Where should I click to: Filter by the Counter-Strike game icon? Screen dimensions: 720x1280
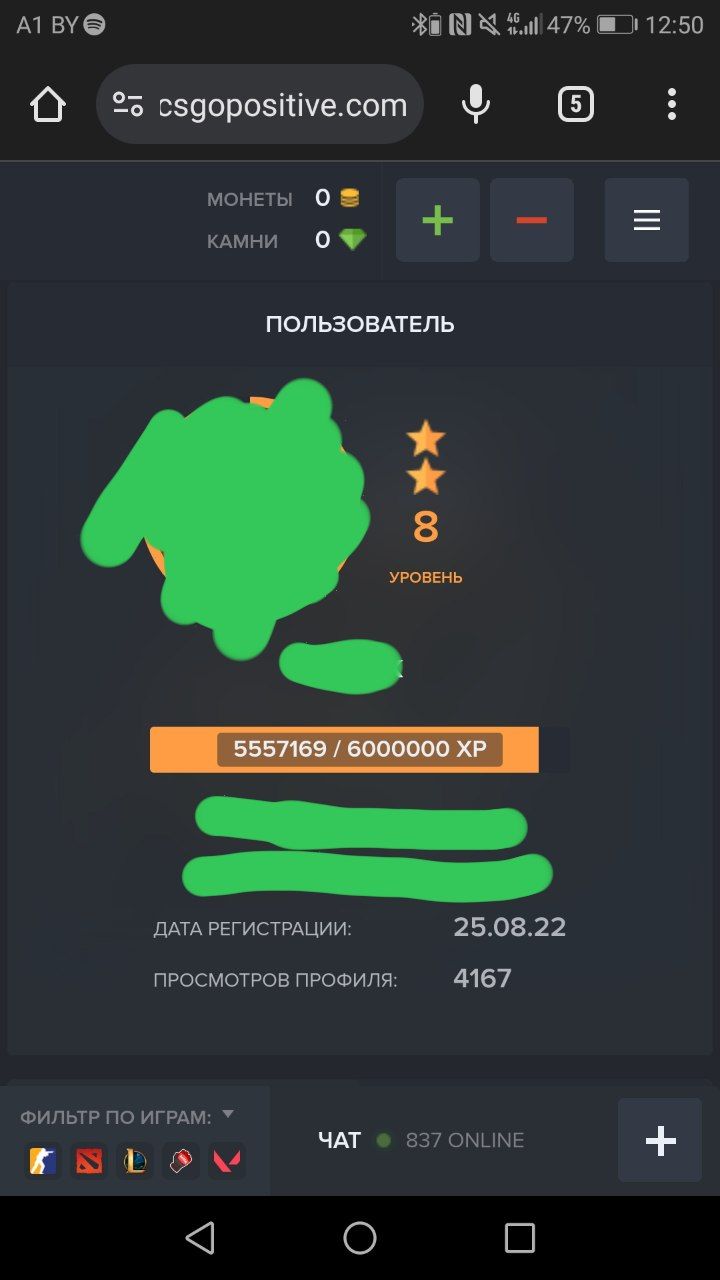coord(43,1161)
